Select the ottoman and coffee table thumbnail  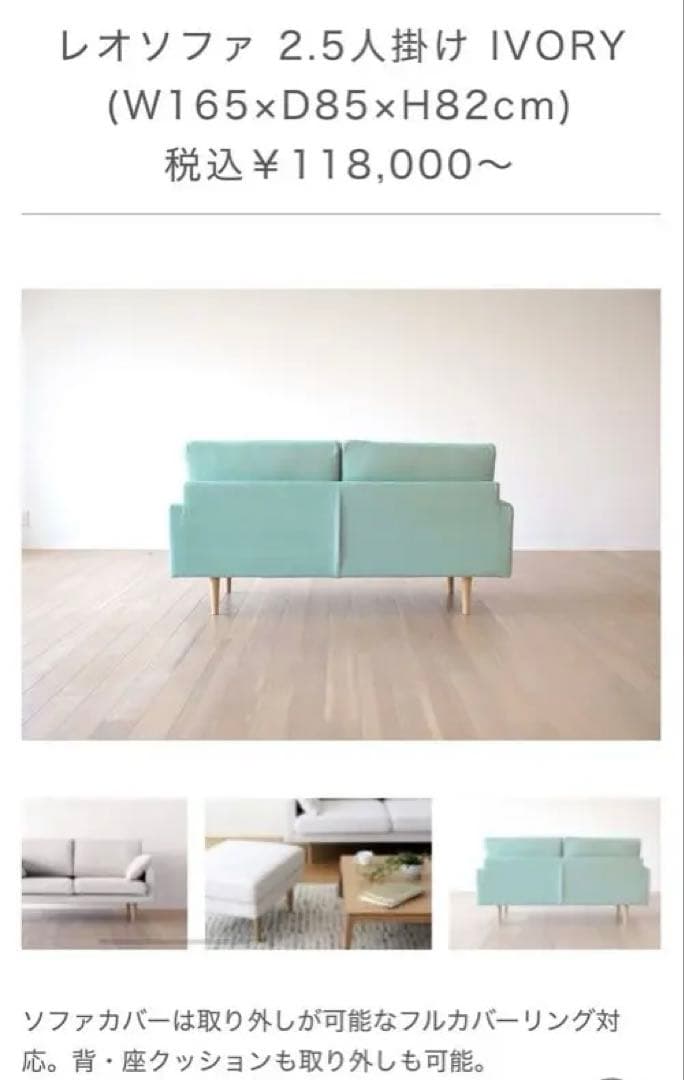(x=318, y=873)
